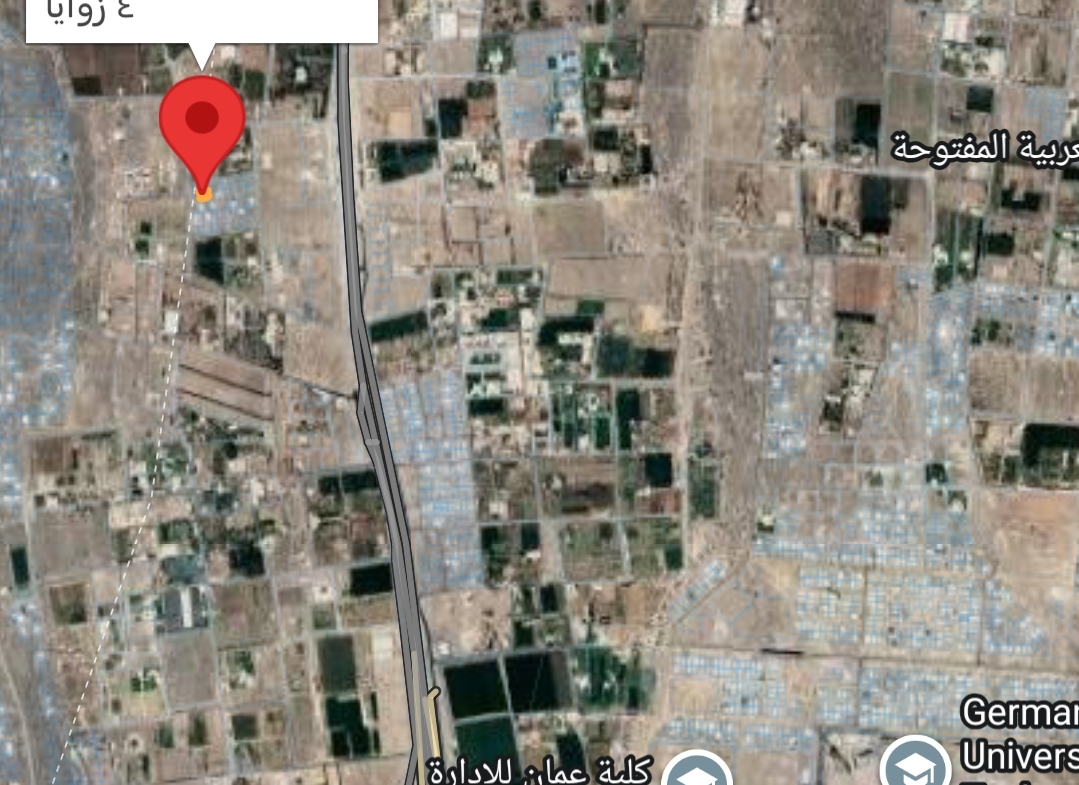Open the العربية المفتوحة place label
1079x785 pixels.
point(984,150)
